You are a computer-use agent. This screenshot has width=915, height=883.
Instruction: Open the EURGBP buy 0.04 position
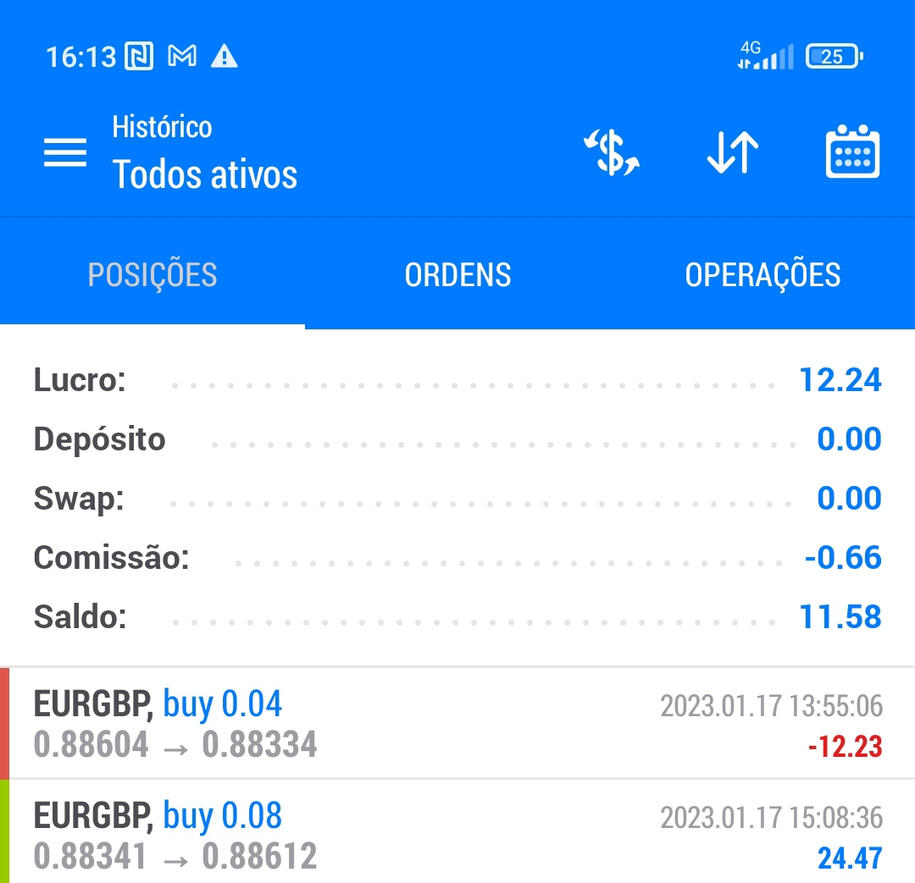point(458,724)
